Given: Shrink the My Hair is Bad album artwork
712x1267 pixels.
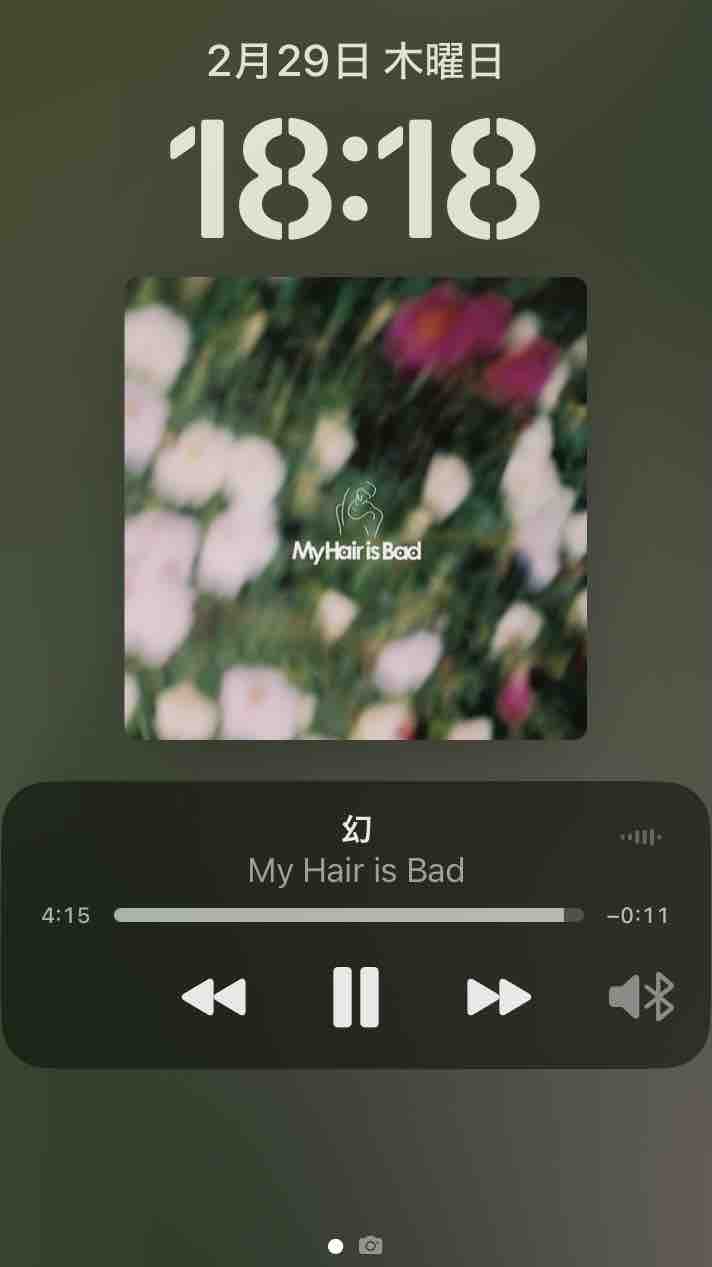Looking at the screenshot, I should point(355,508).
